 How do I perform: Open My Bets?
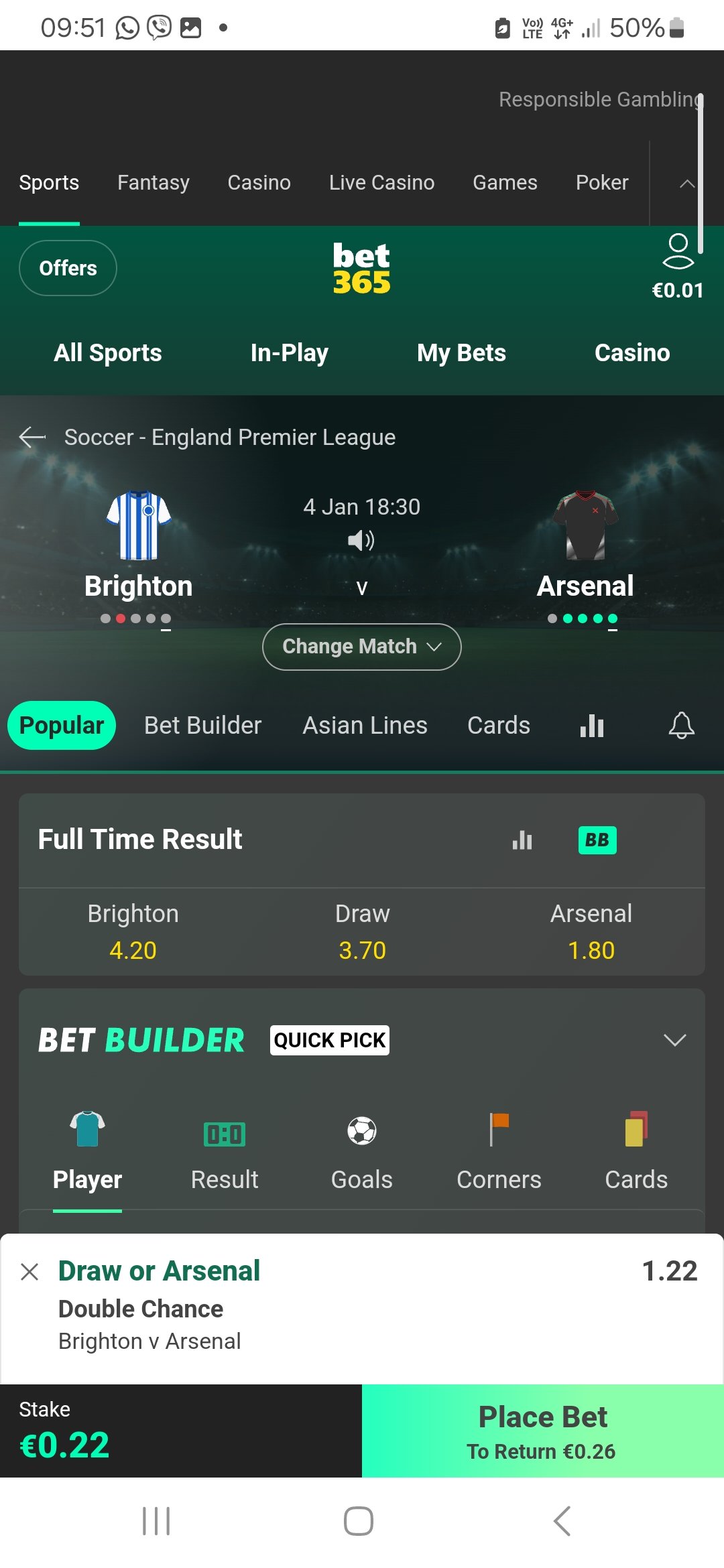click(x=461, y=352)
